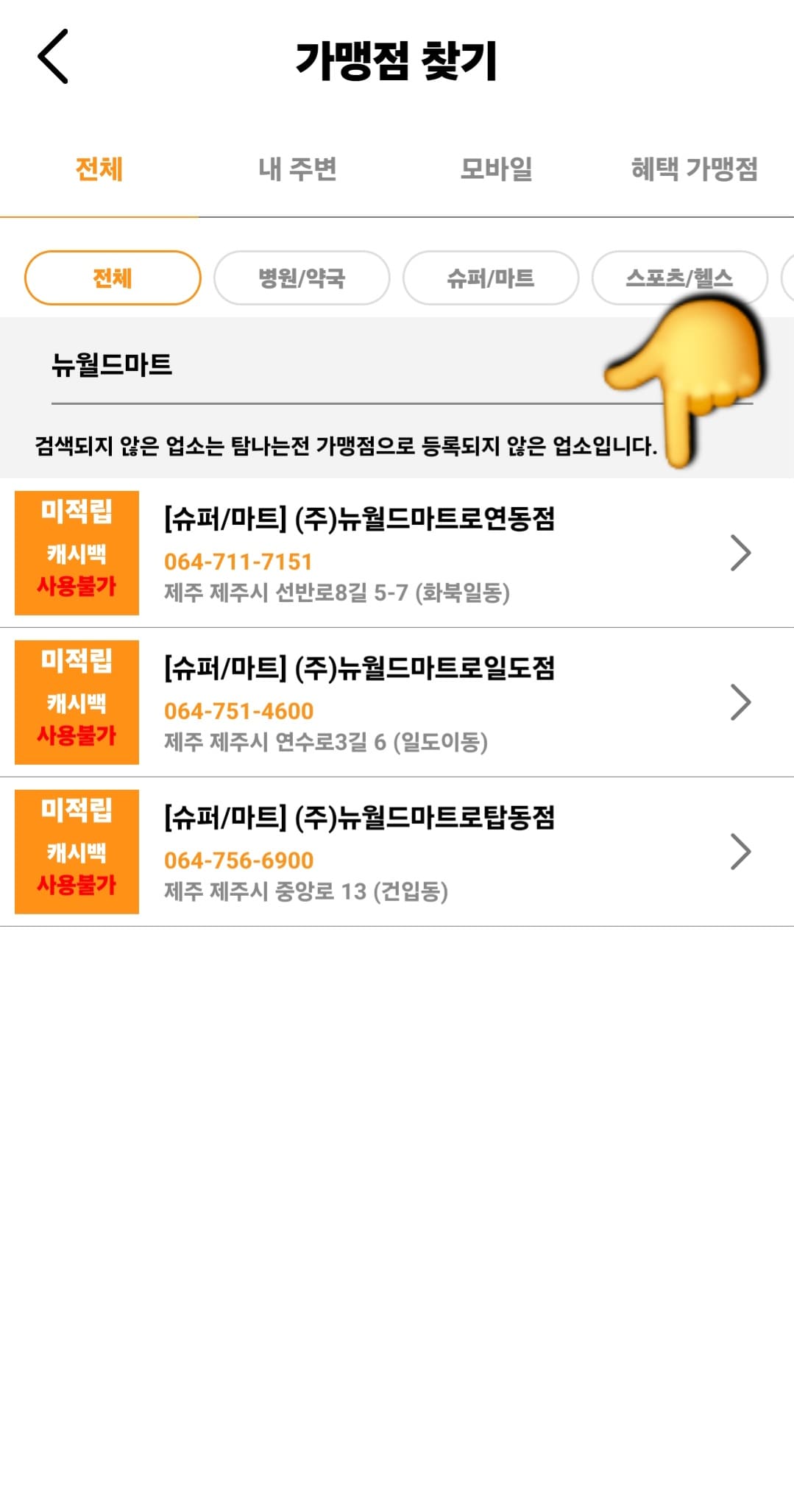The image size is (794, 1512).
Task: Open the 혜택 가맹점 tab
Action: pyautogui.click(x=695, y=169)
